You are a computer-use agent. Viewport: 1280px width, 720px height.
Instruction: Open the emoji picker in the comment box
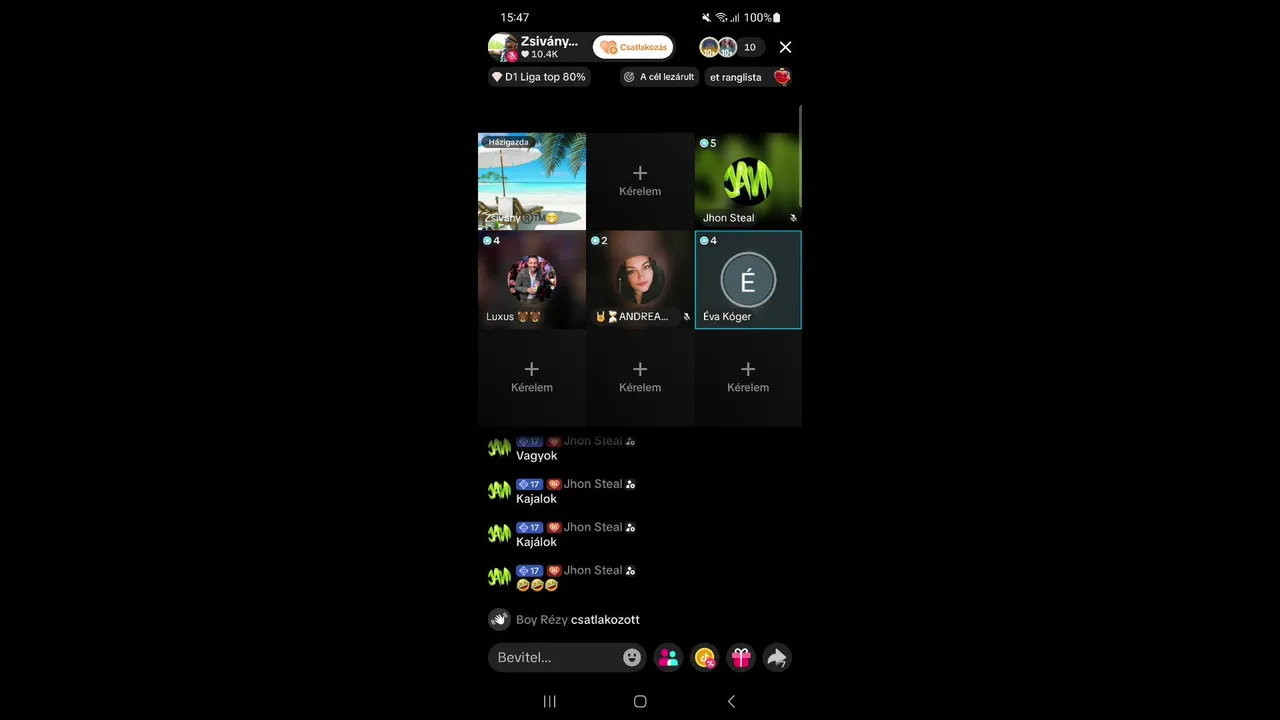point(632,657)
